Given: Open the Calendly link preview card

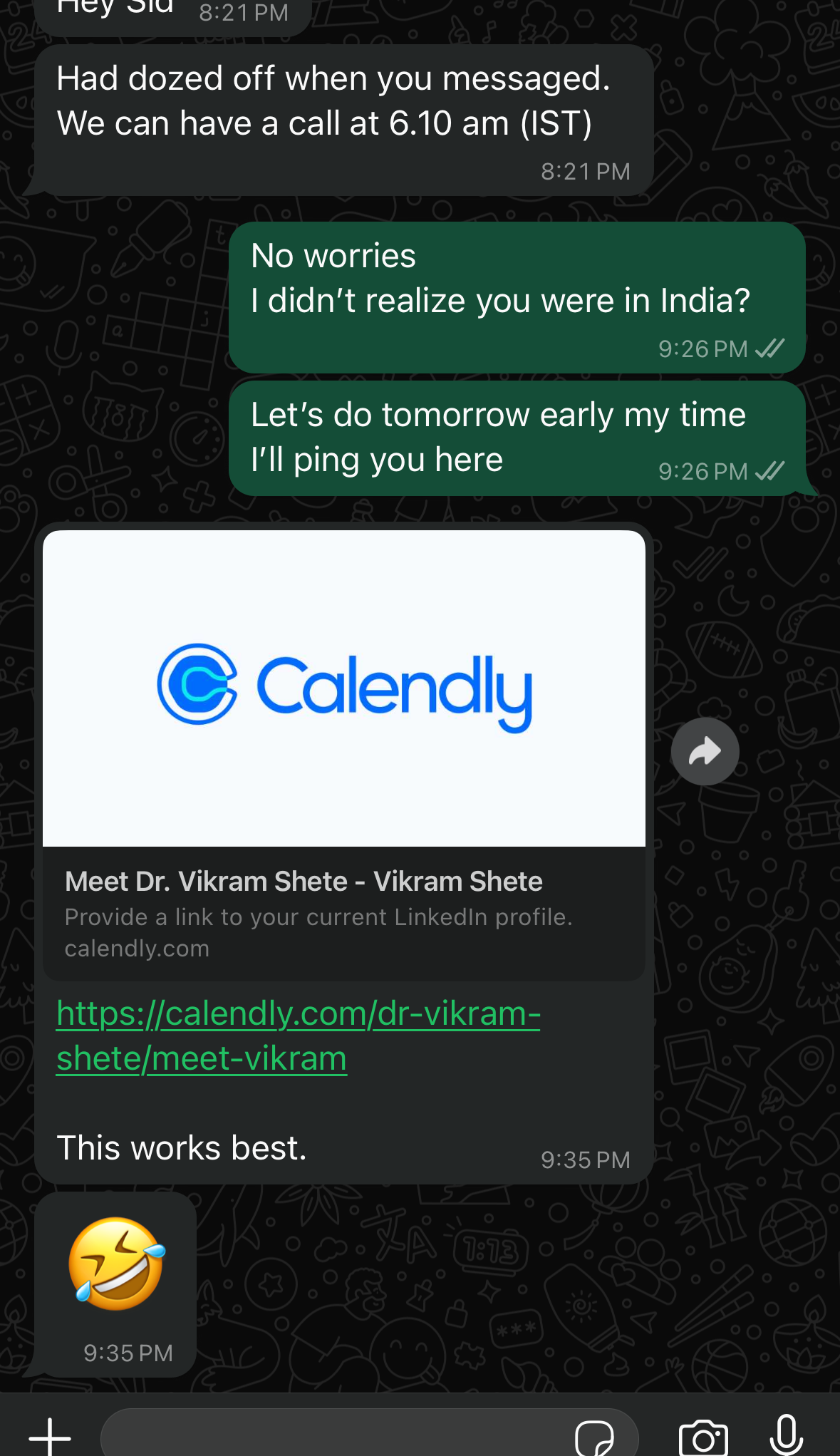Looking at the screenshot, I should (343, 755).
